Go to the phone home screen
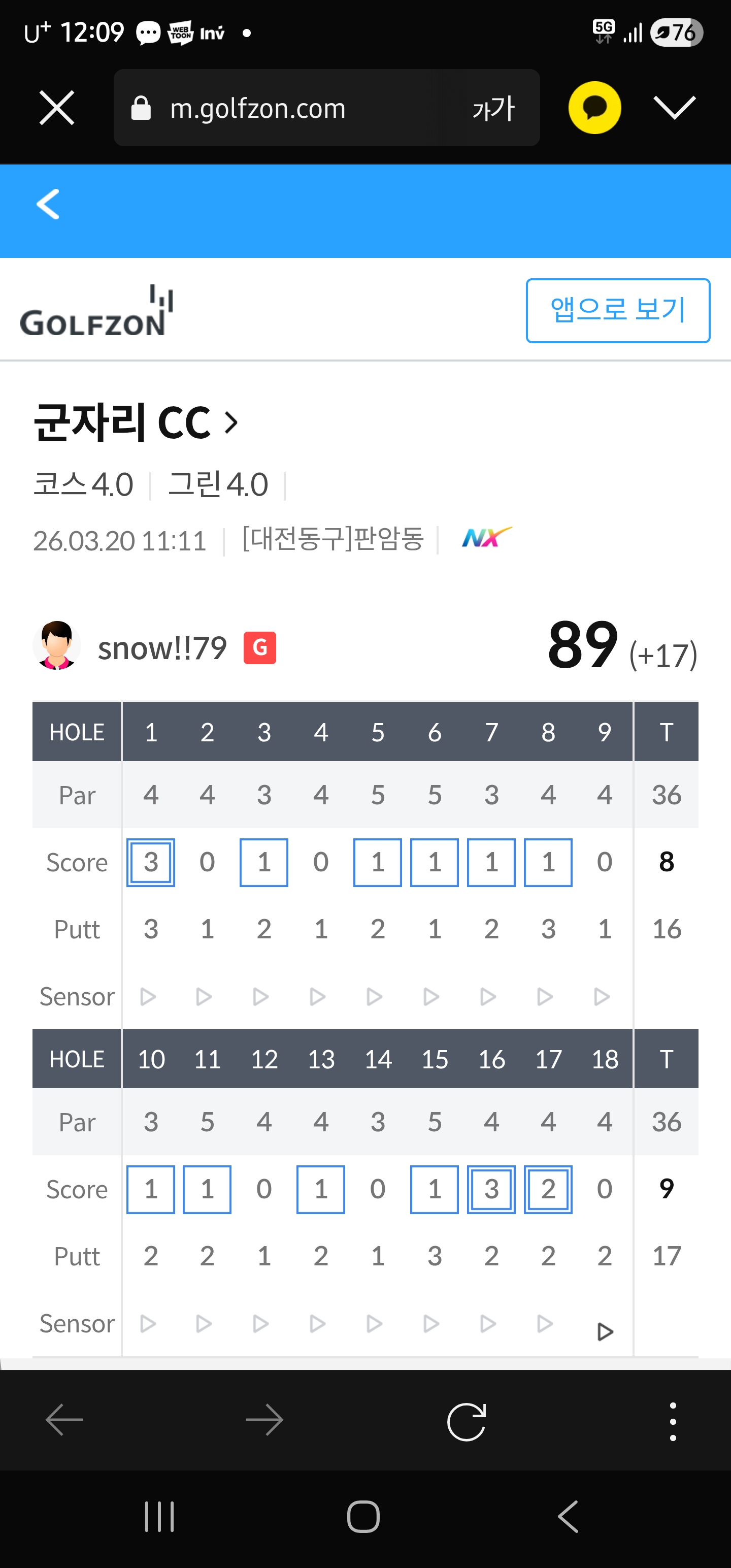731x1568 pixels. tap(363, 1516)
